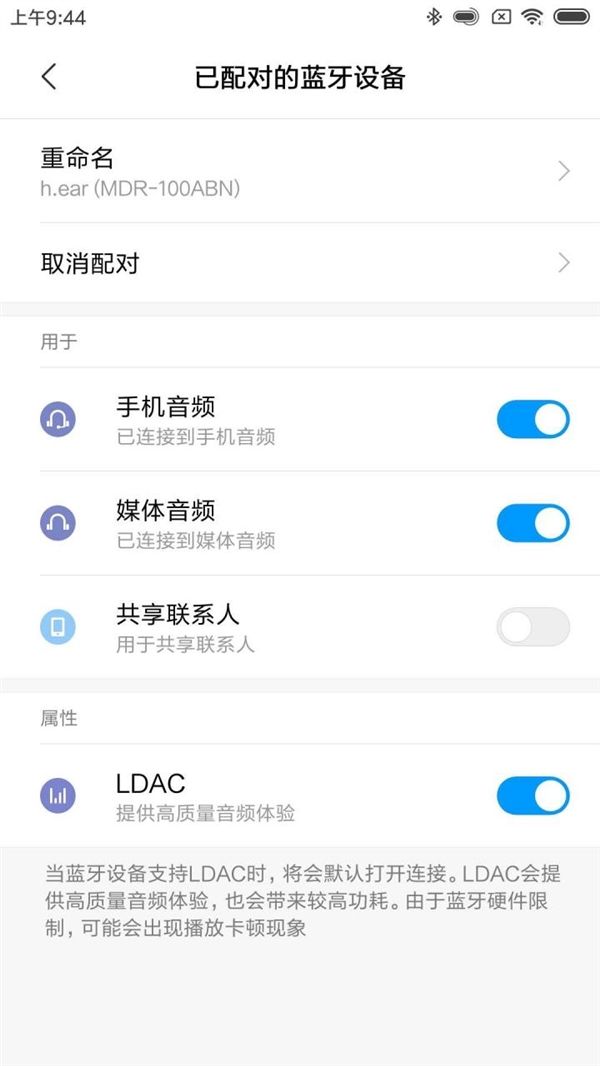Go back from paired Bluetooth device page
The height and width of the screenshot is (1066, 600).
click(49, 77)
